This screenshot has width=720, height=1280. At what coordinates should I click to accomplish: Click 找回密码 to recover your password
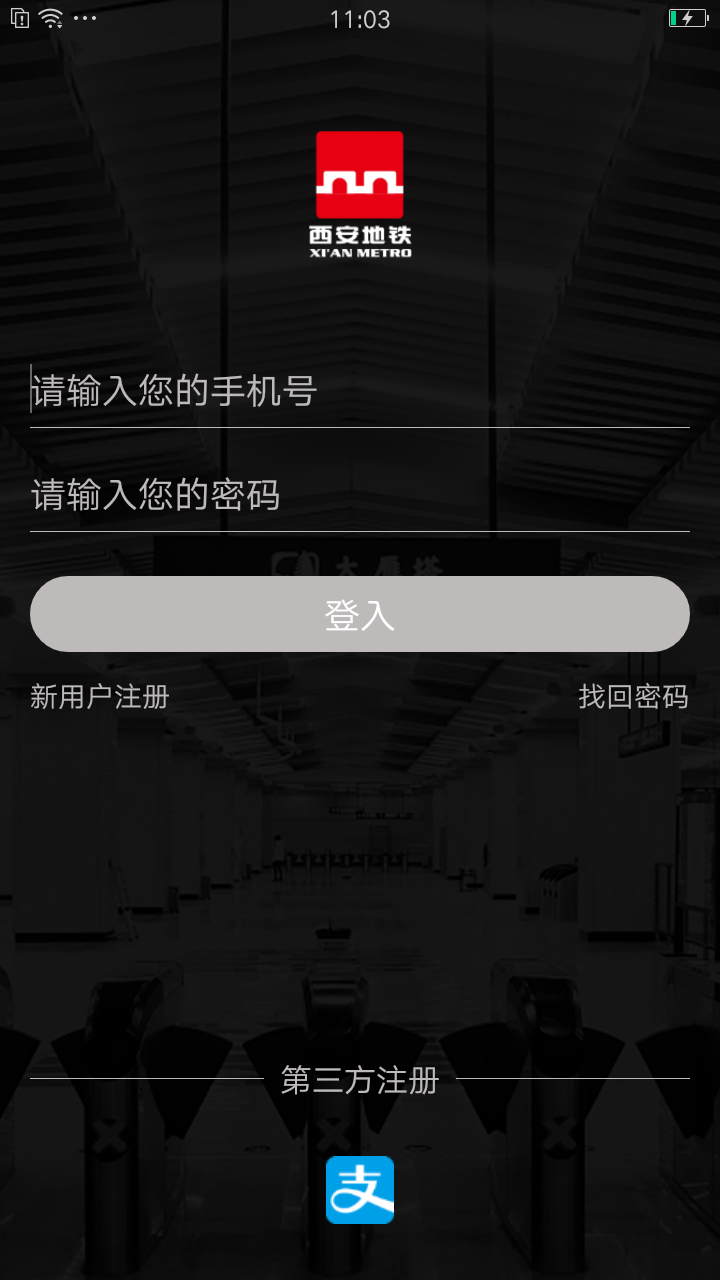pyautogui.click(x=634, y=697)
